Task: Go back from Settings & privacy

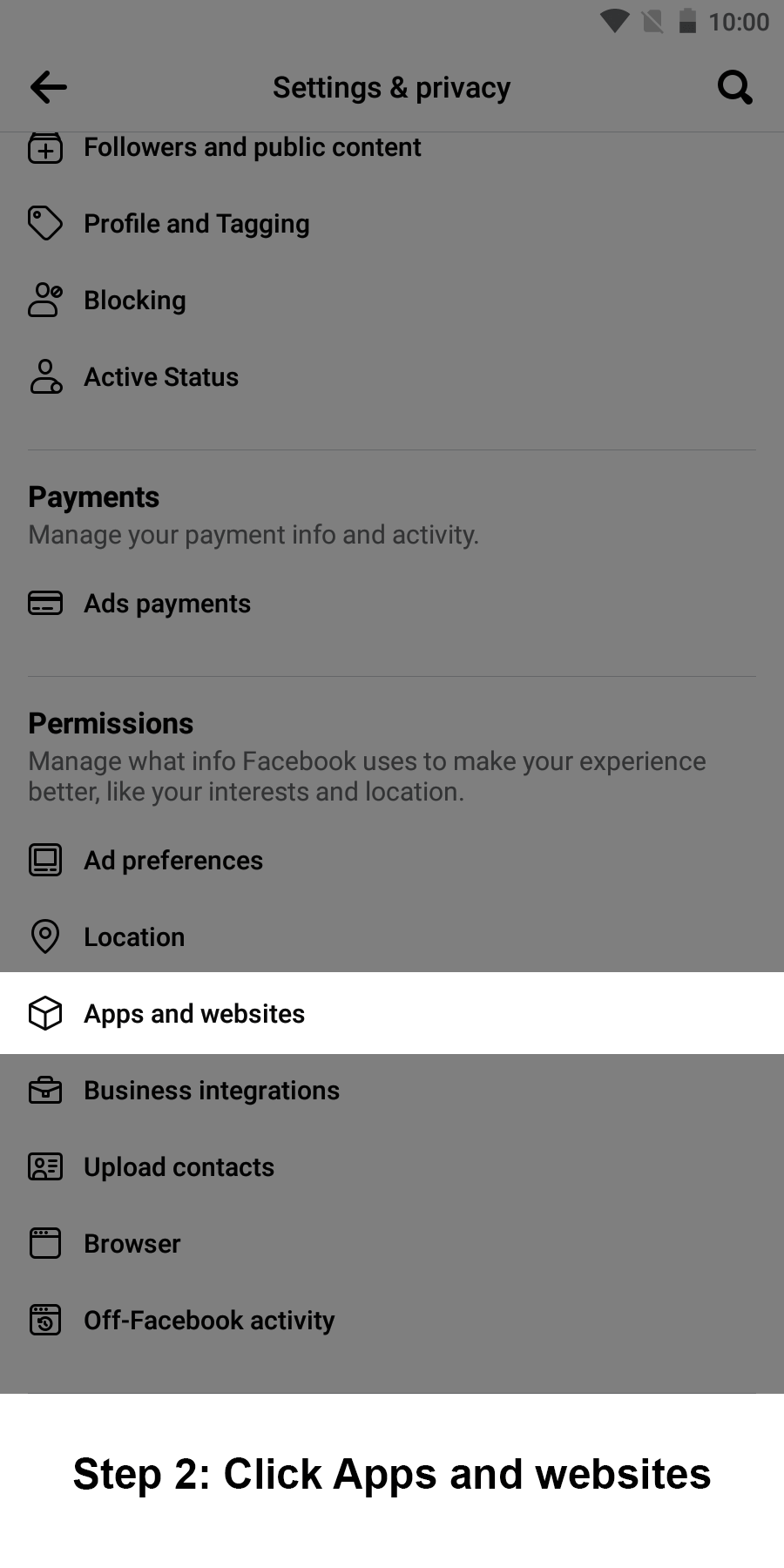Action: pyautogui.click(x=49, y=87)
